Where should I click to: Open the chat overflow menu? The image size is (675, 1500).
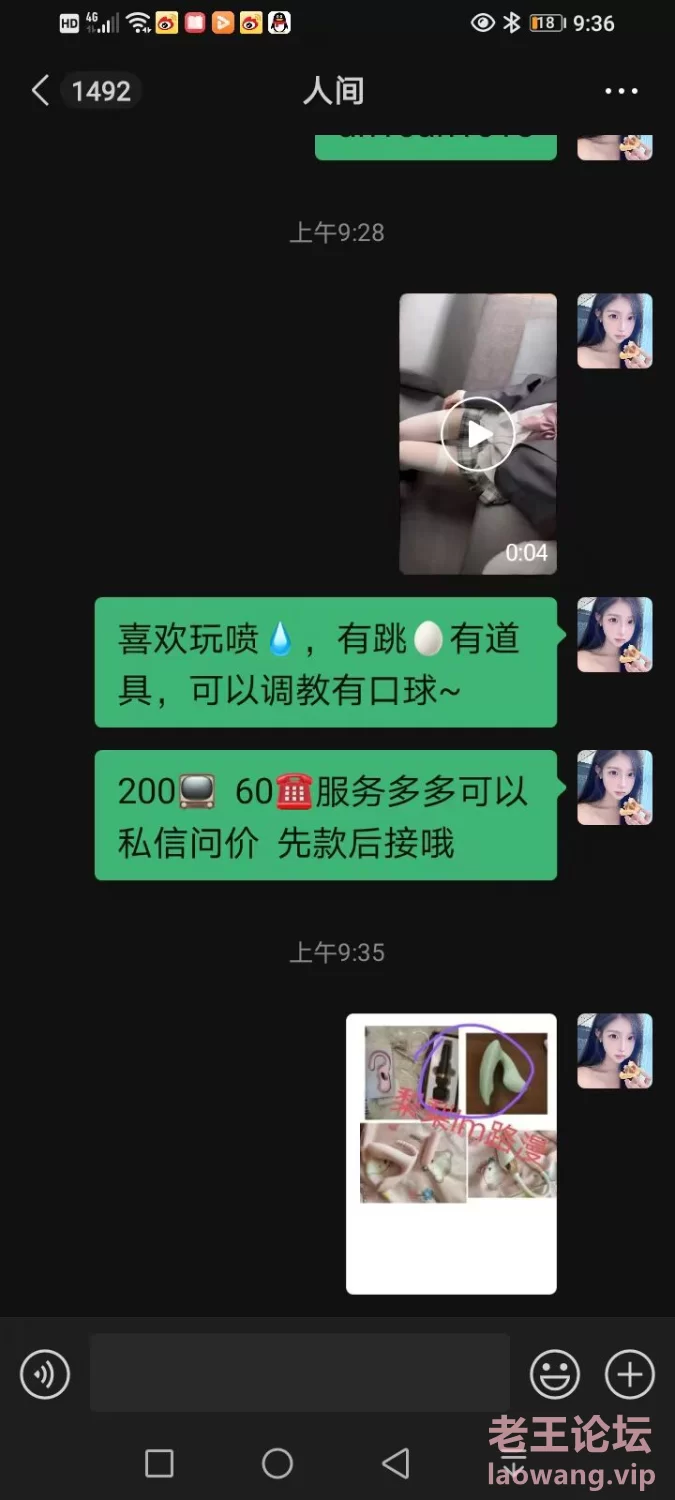tap(621, 91)
